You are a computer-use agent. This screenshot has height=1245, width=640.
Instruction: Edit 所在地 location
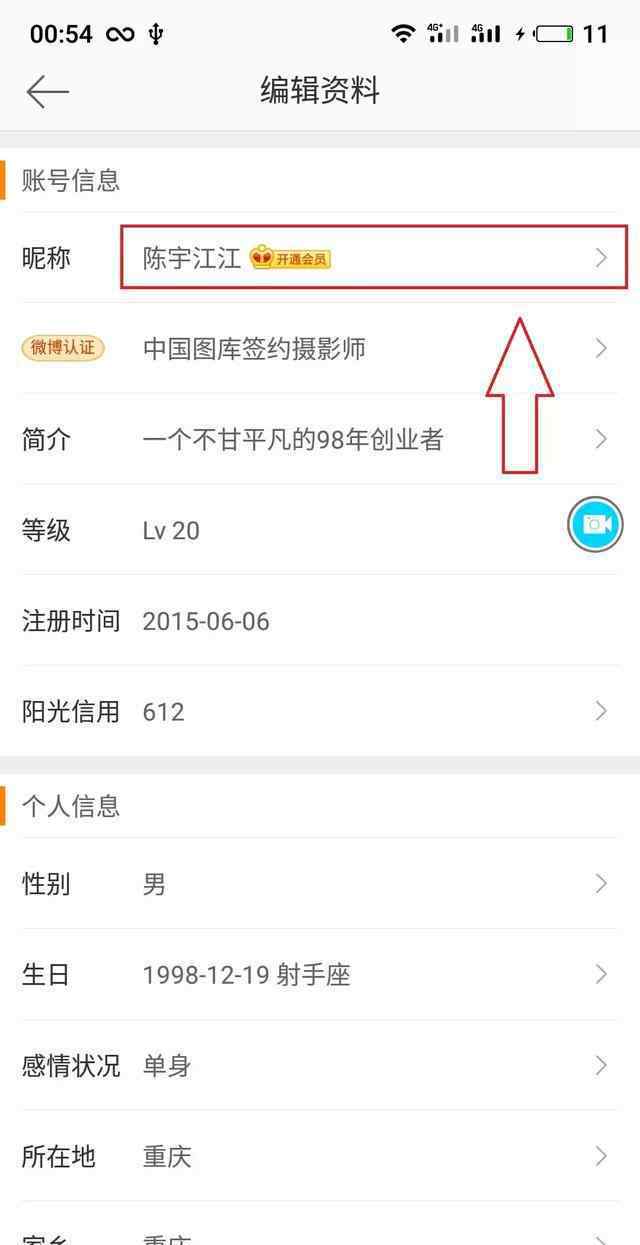point(320,1157)
